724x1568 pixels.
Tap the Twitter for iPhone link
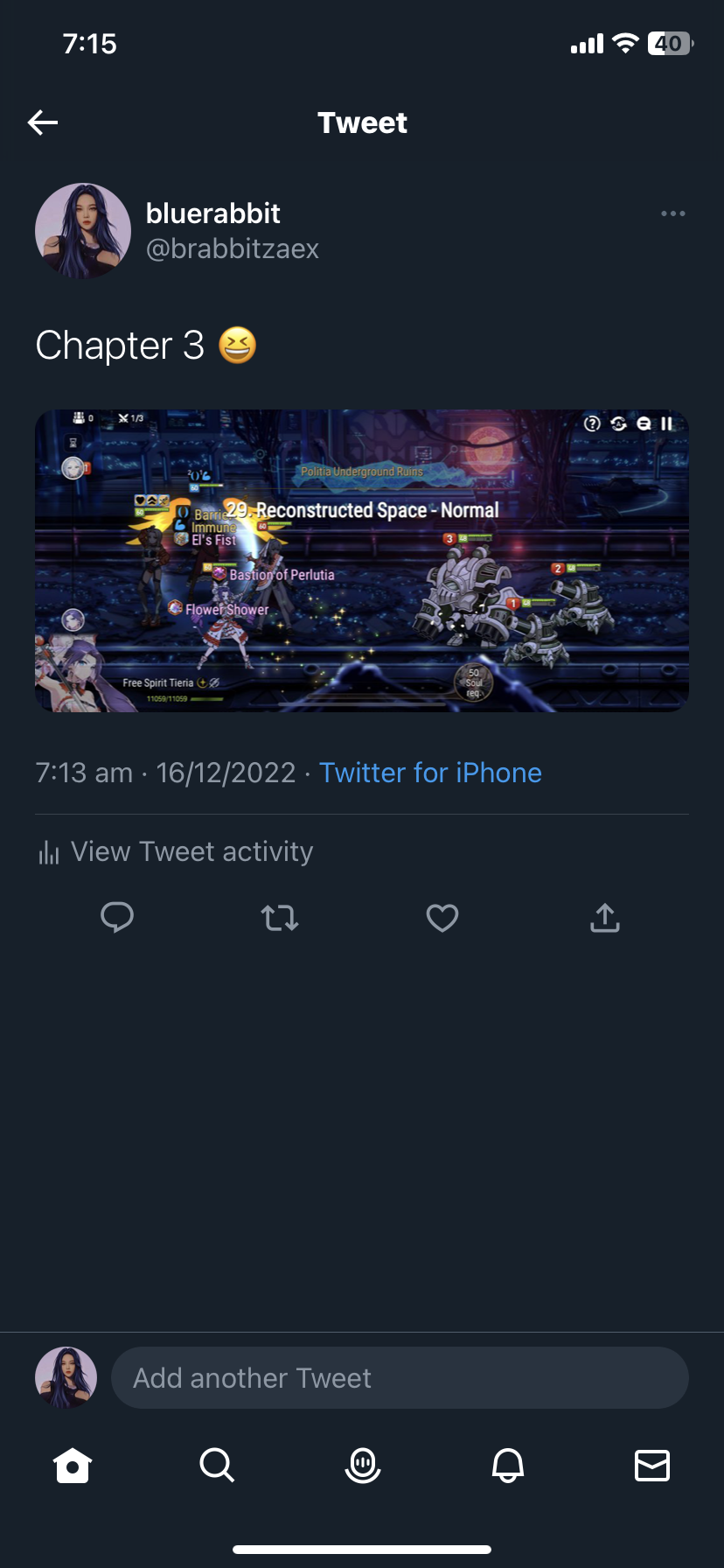(430, 773)
